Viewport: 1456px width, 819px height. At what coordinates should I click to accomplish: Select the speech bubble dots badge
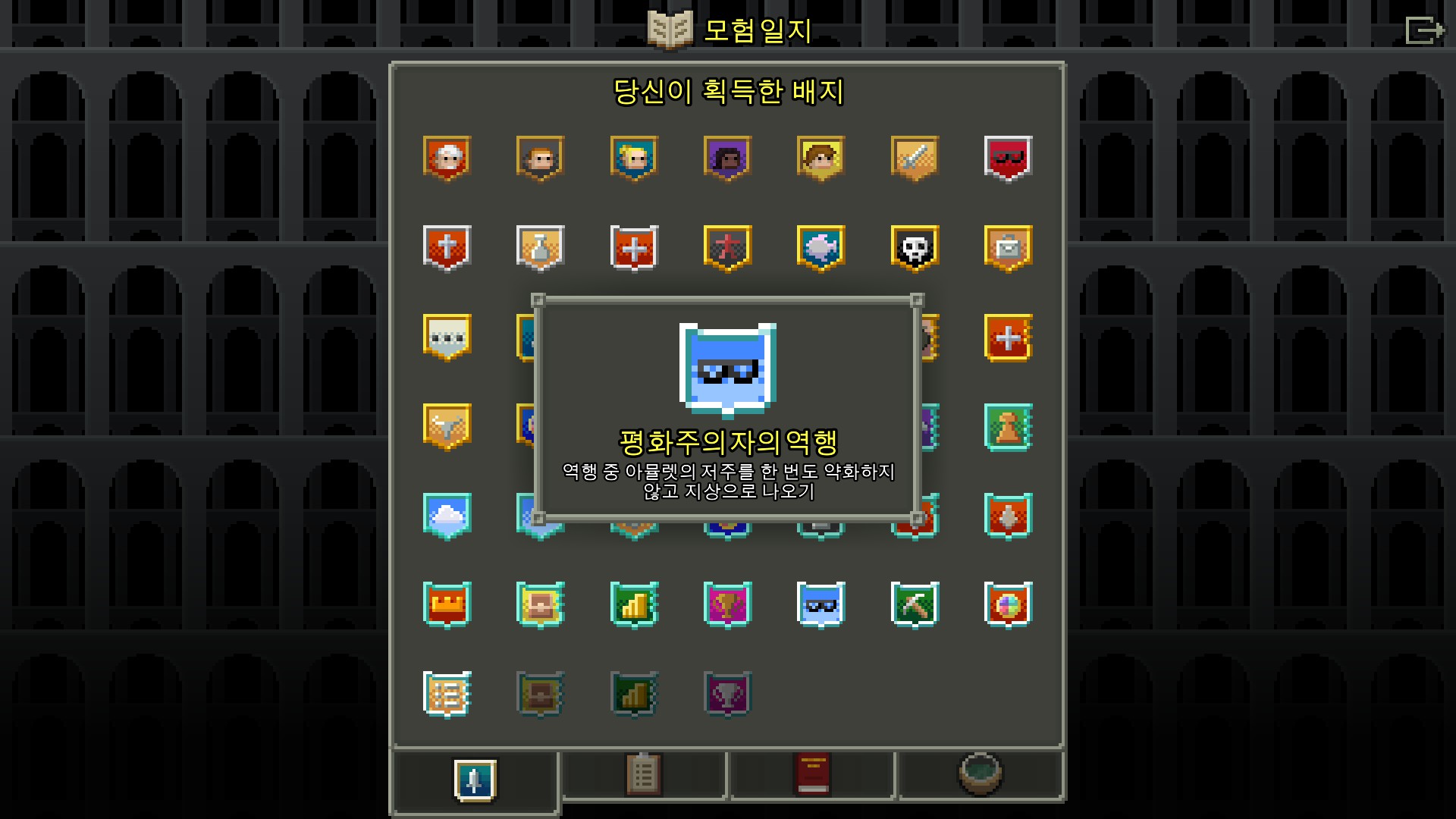pos(447,337)
